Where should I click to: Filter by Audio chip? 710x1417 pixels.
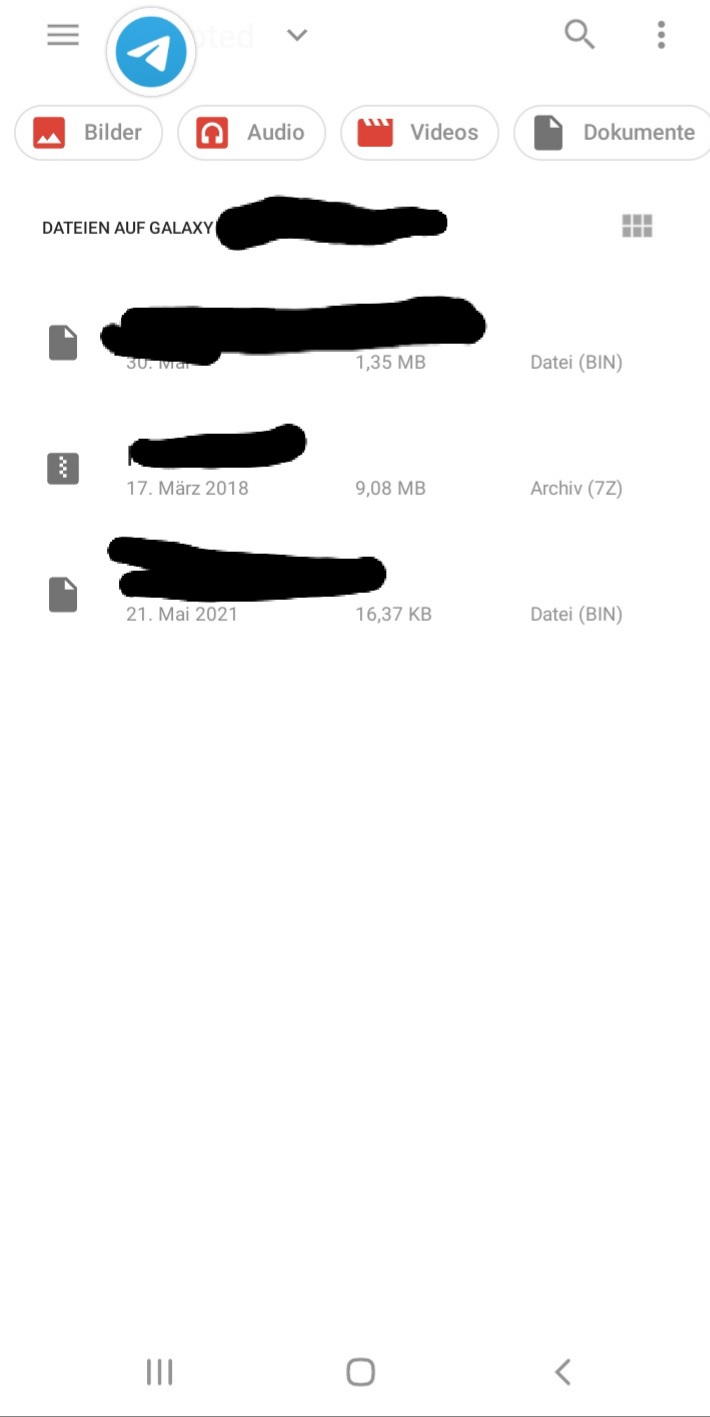[x=251, y=133]
